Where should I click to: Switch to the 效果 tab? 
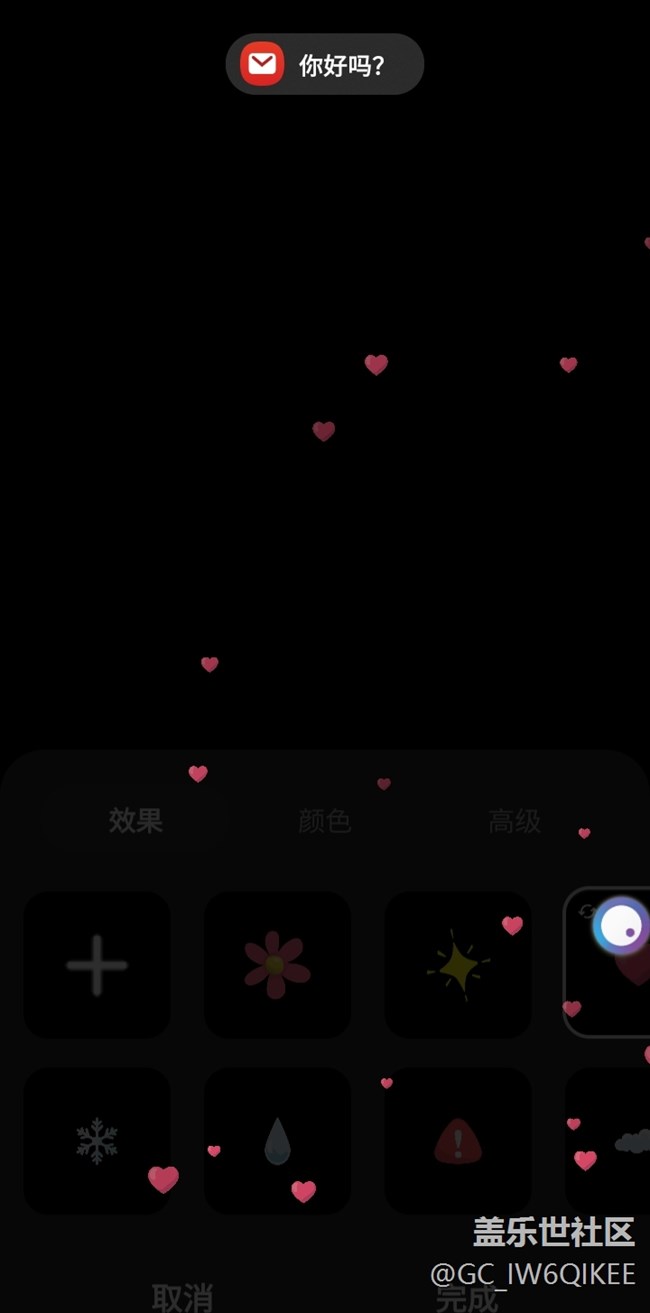135,821
